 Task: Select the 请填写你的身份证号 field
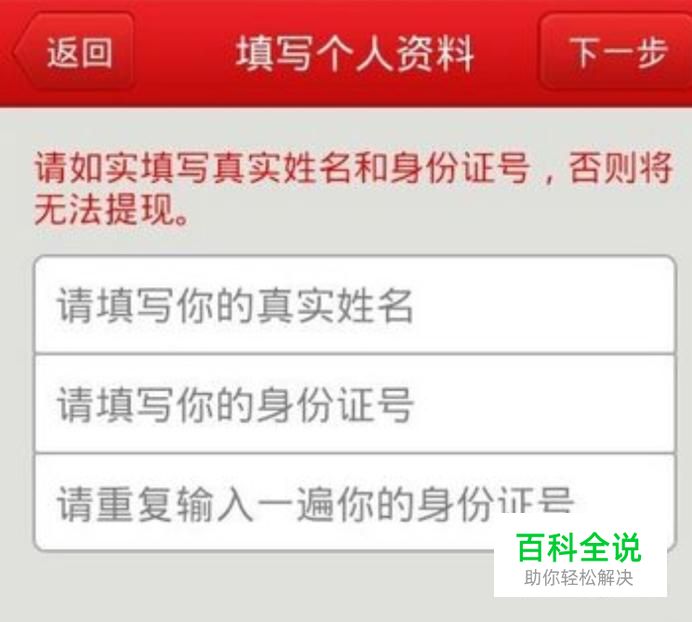(355, 404)
